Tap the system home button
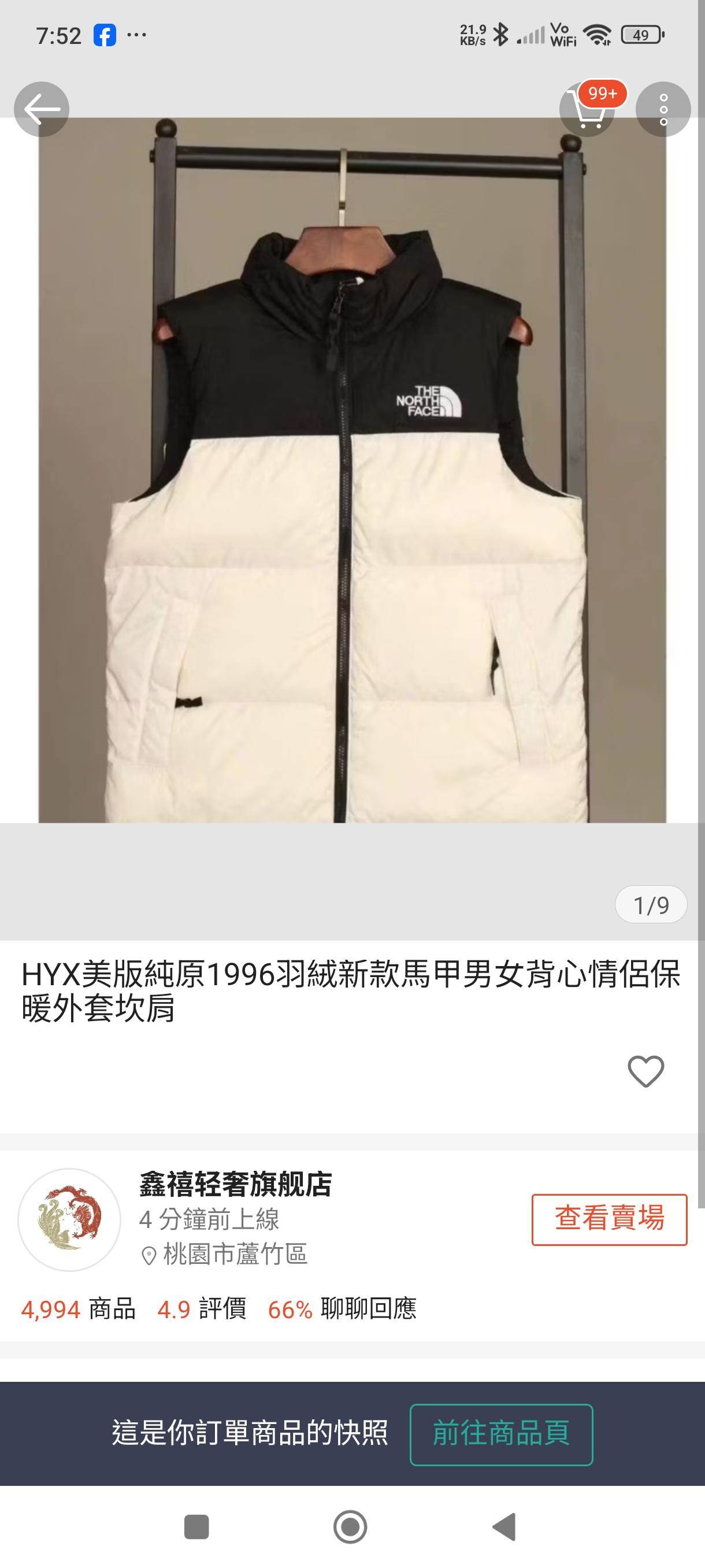 coord(350,1526)
